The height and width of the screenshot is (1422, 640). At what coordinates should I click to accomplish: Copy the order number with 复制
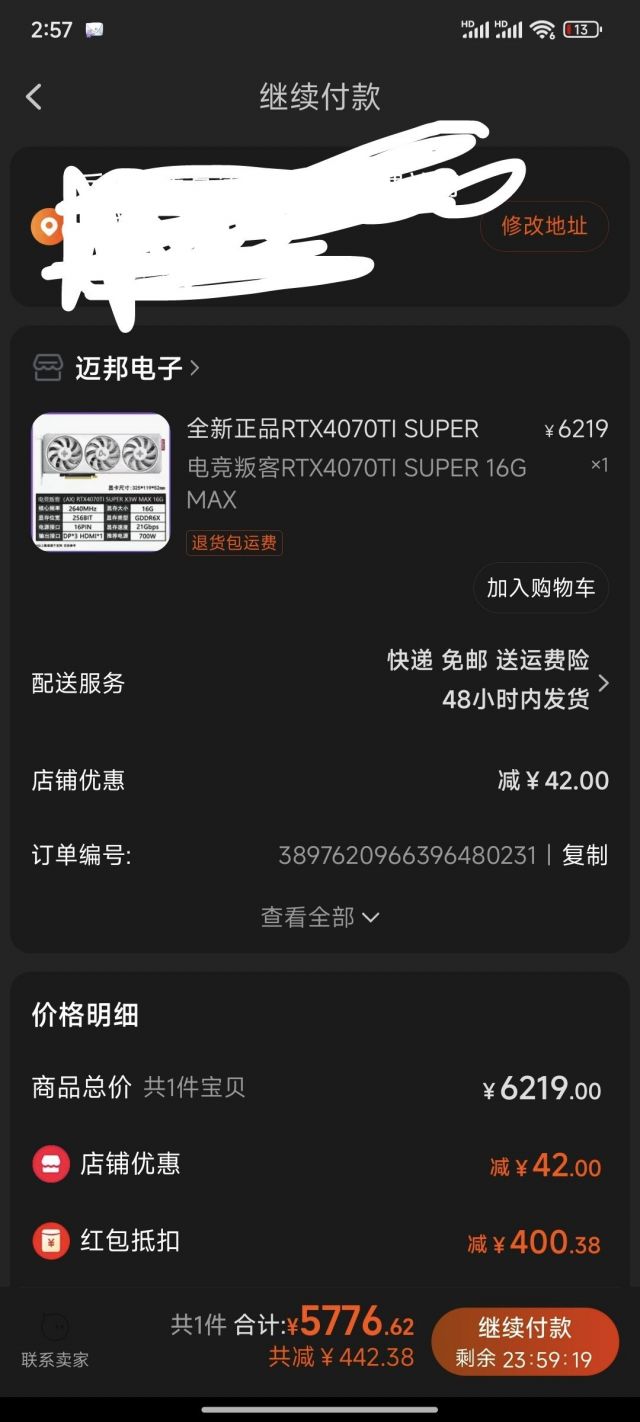click(x=584, y=856)
